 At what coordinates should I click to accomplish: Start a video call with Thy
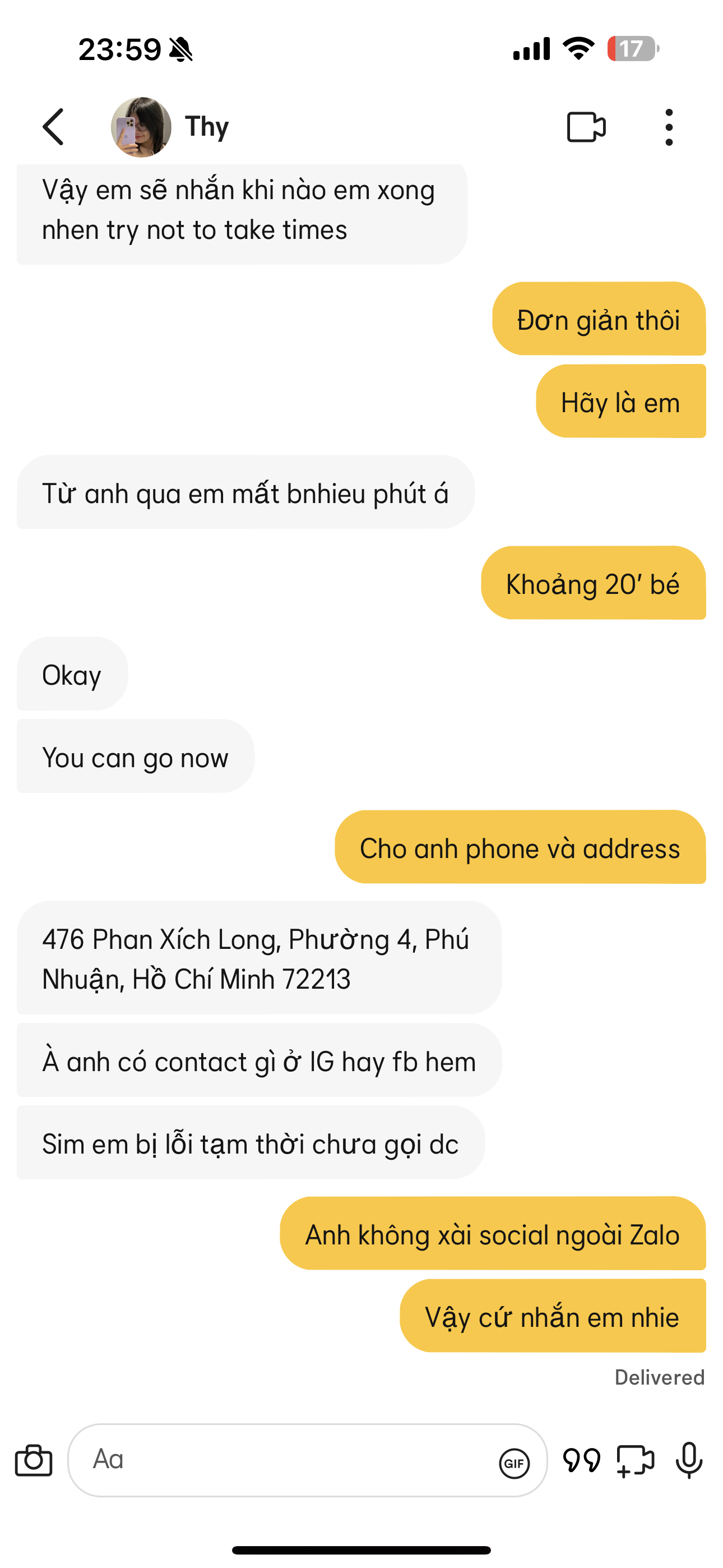click(x=586, y=127)
